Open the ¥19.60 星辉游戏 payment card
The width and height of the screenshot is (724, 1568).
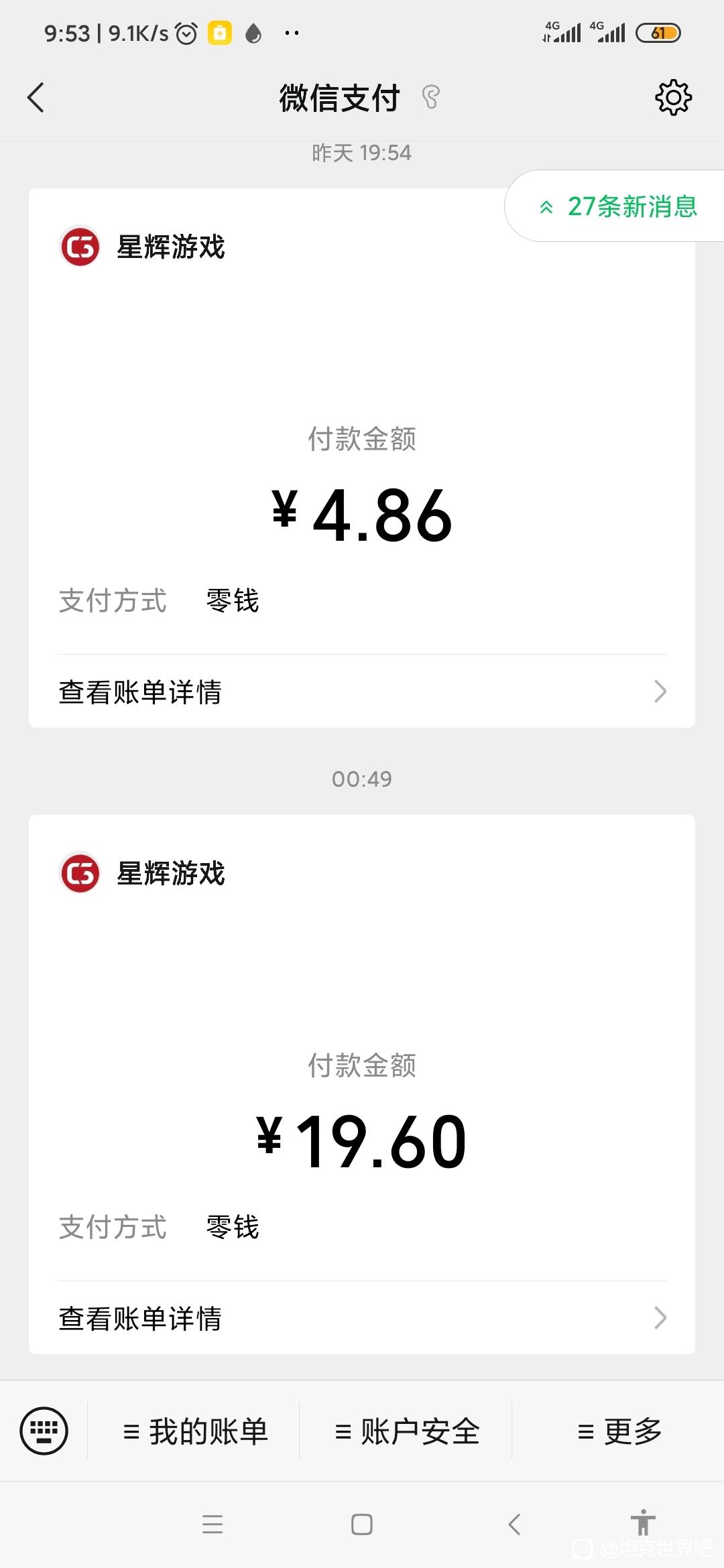(x=362, y=1049)
